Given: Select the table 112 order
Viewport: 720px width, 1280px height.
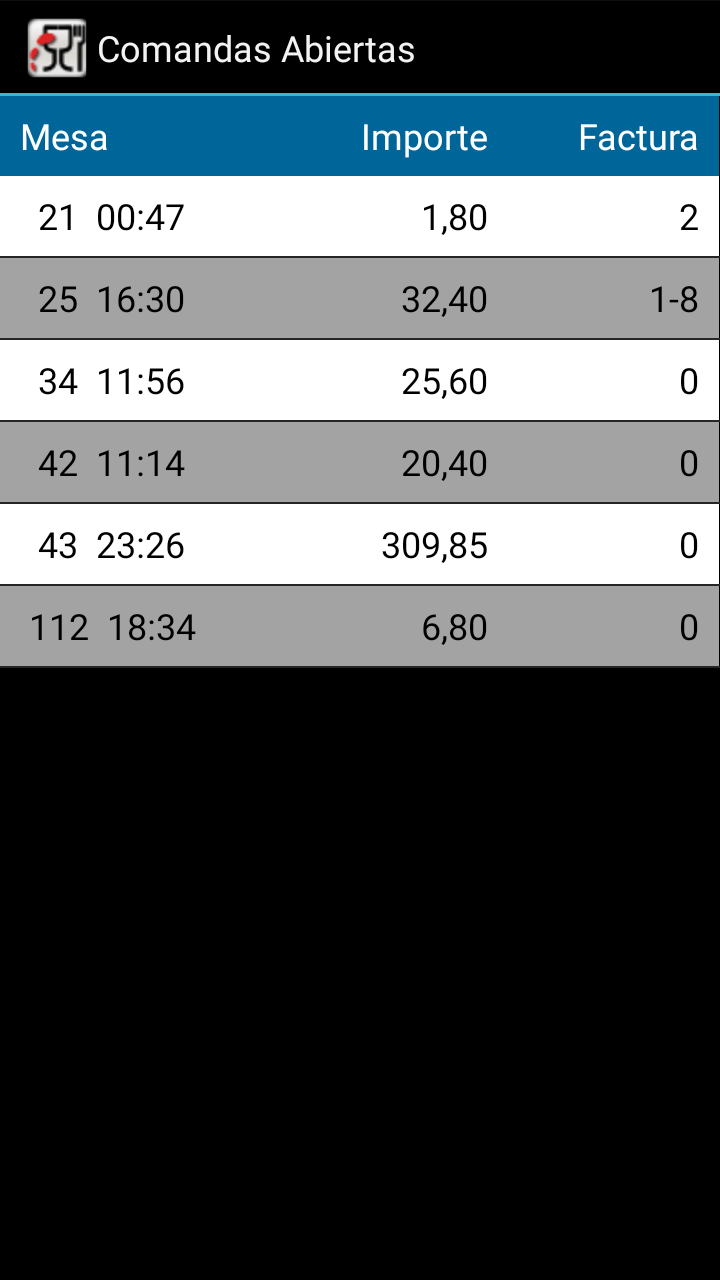Looking at the screenshot, I should tap(360, 627).
